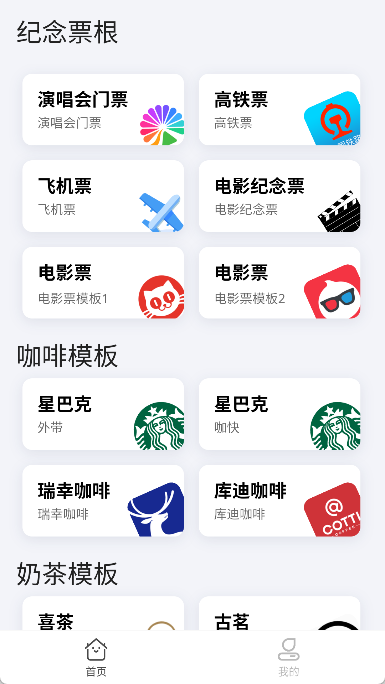Screen dimensions: 385x684
Task: Choose the 电影纪念票 card
Action: coord(279,196)
